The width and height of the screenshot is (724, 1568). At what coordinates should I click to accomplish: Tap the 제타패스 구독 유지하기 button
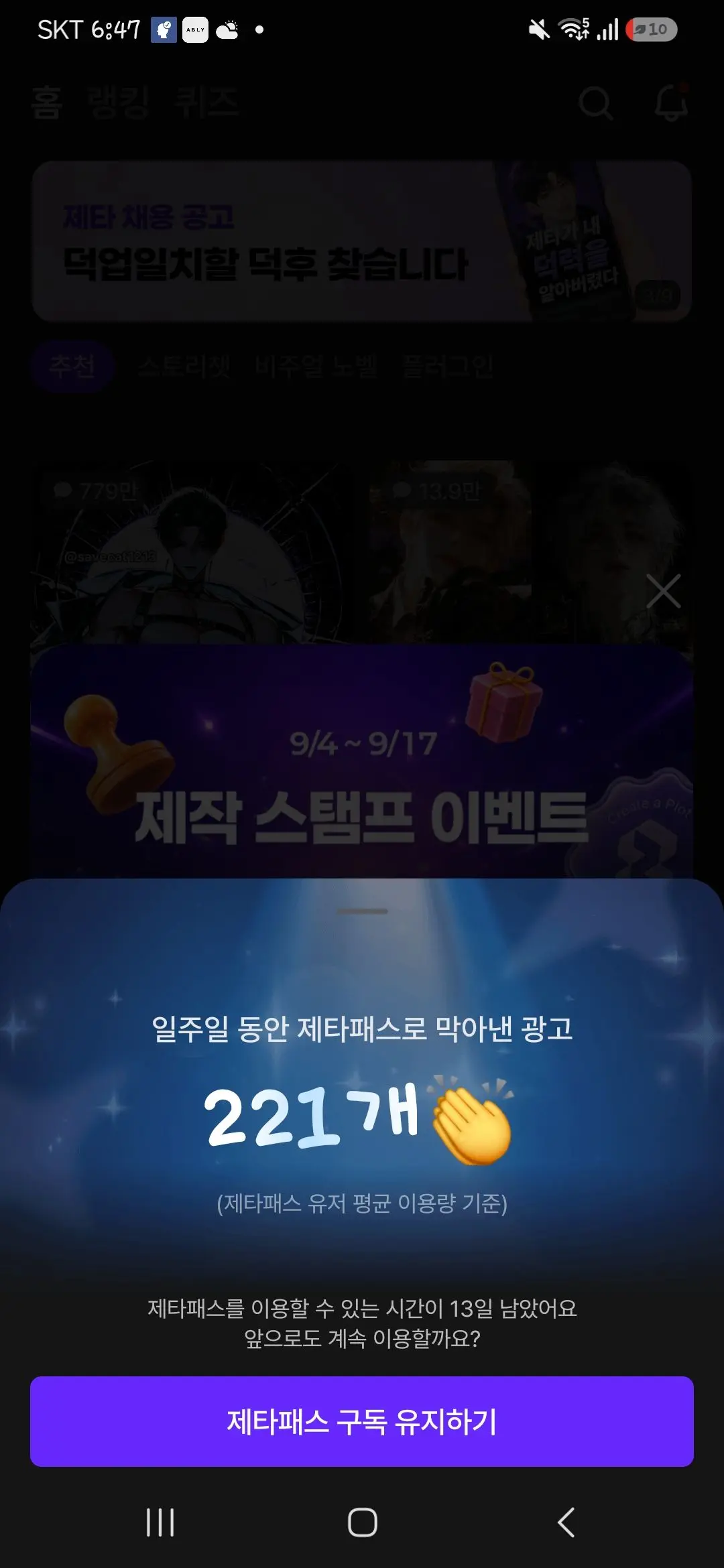pyautogui.click(x=362, y=1421)
